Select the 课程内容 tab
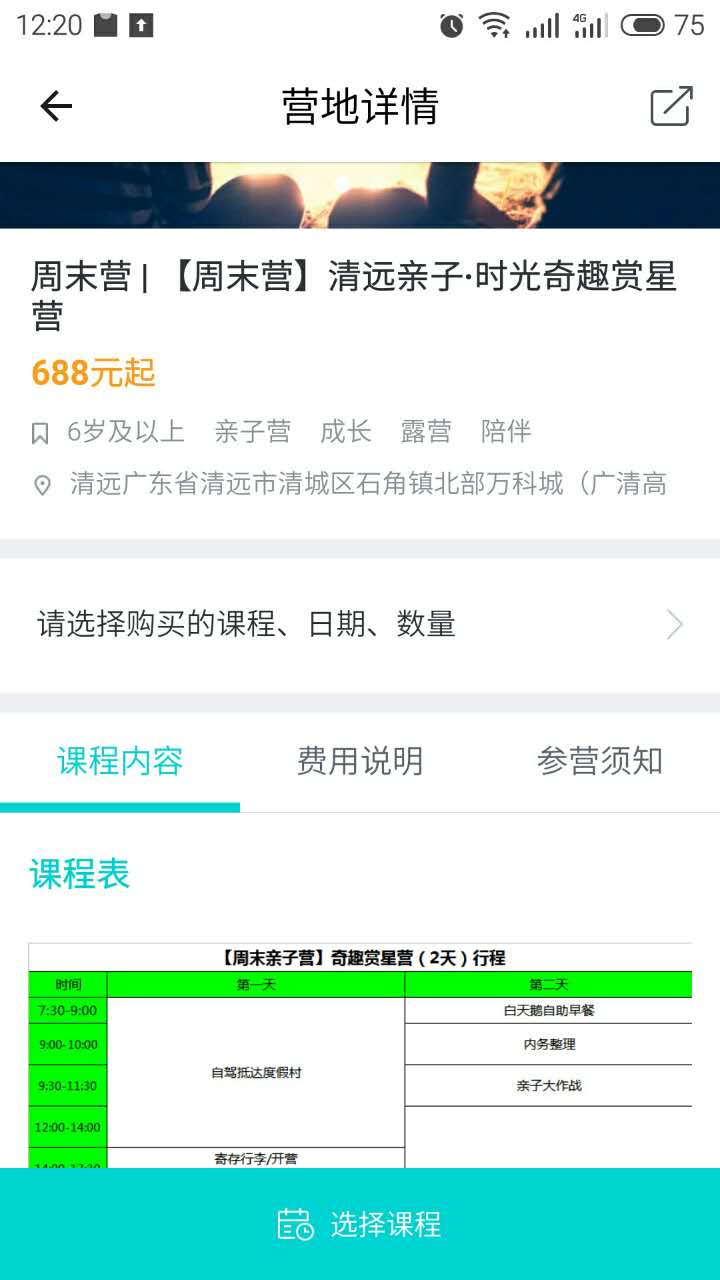 point(120,761)
